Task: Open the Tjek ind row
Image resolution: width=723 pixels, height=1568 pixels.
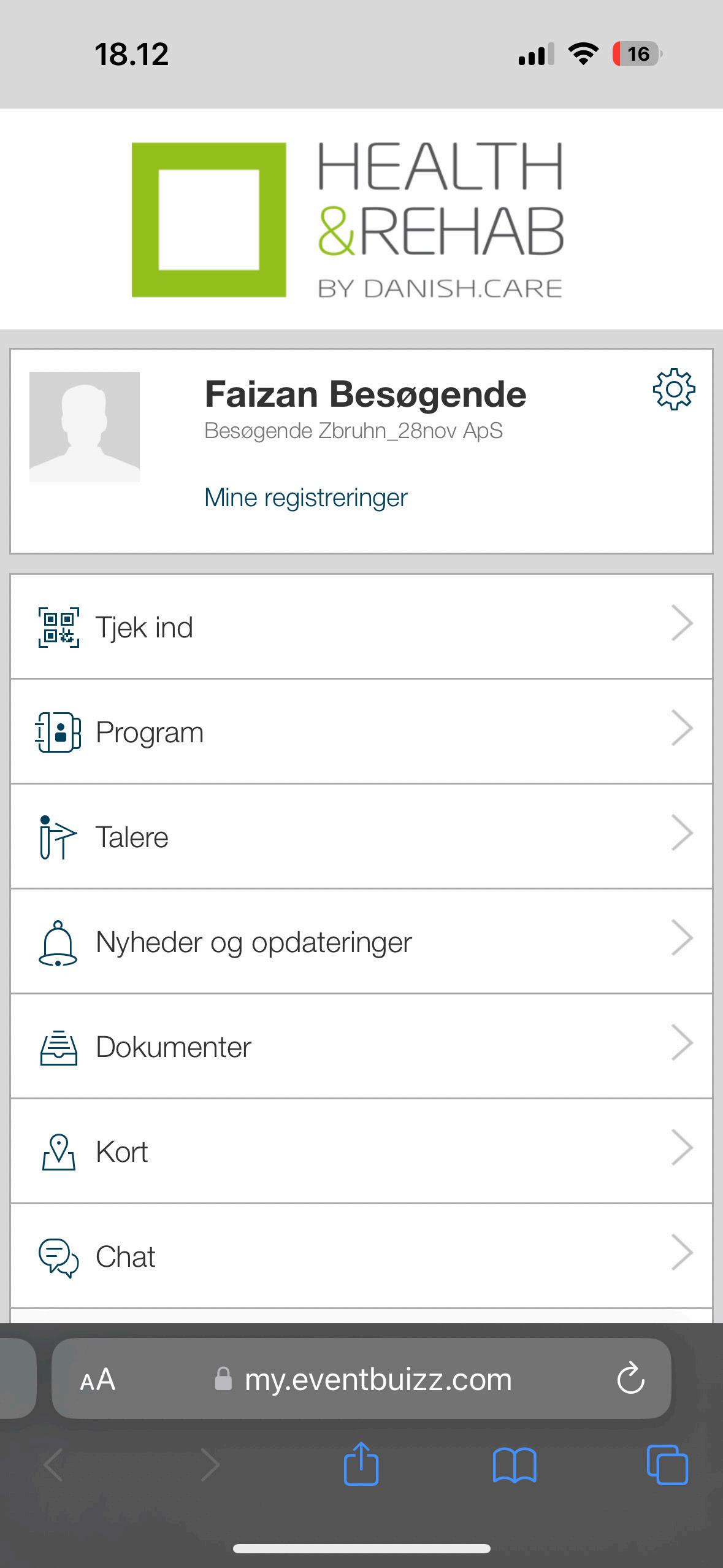Action: (361, 627)
